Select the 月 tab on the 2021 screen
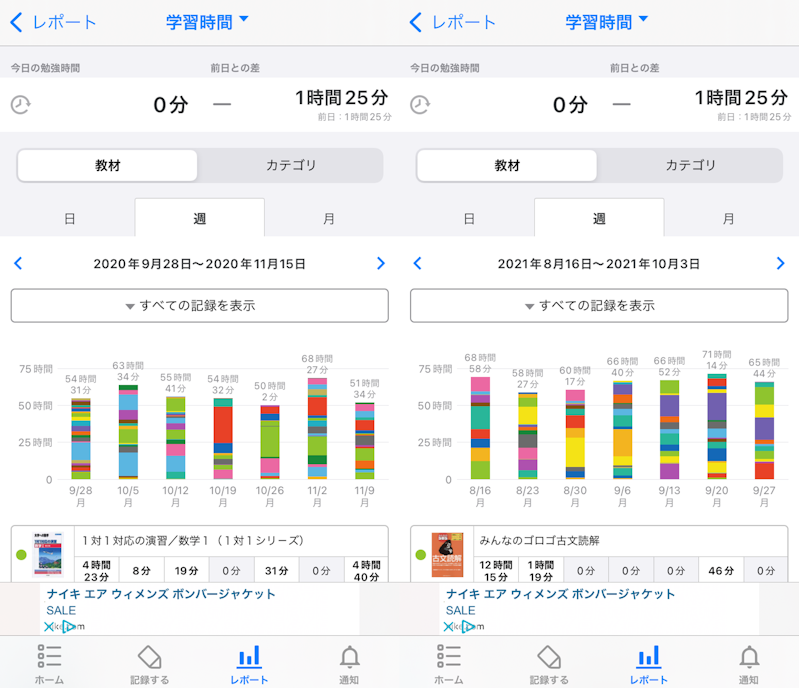Viewport: 799px width, 688px height. coord(729,218)
